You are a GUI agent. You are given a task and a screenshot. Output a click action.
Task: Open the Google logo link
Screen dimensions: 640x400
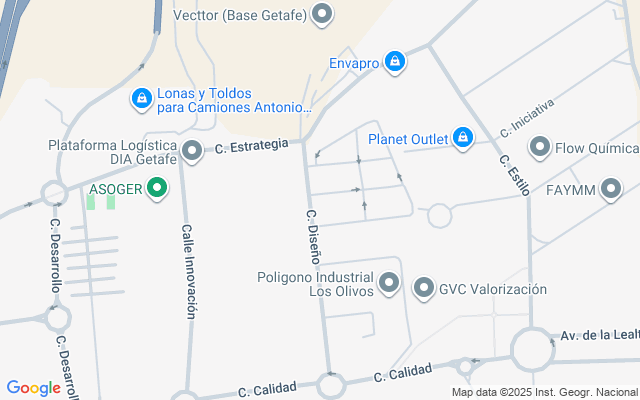pos(33,388)
